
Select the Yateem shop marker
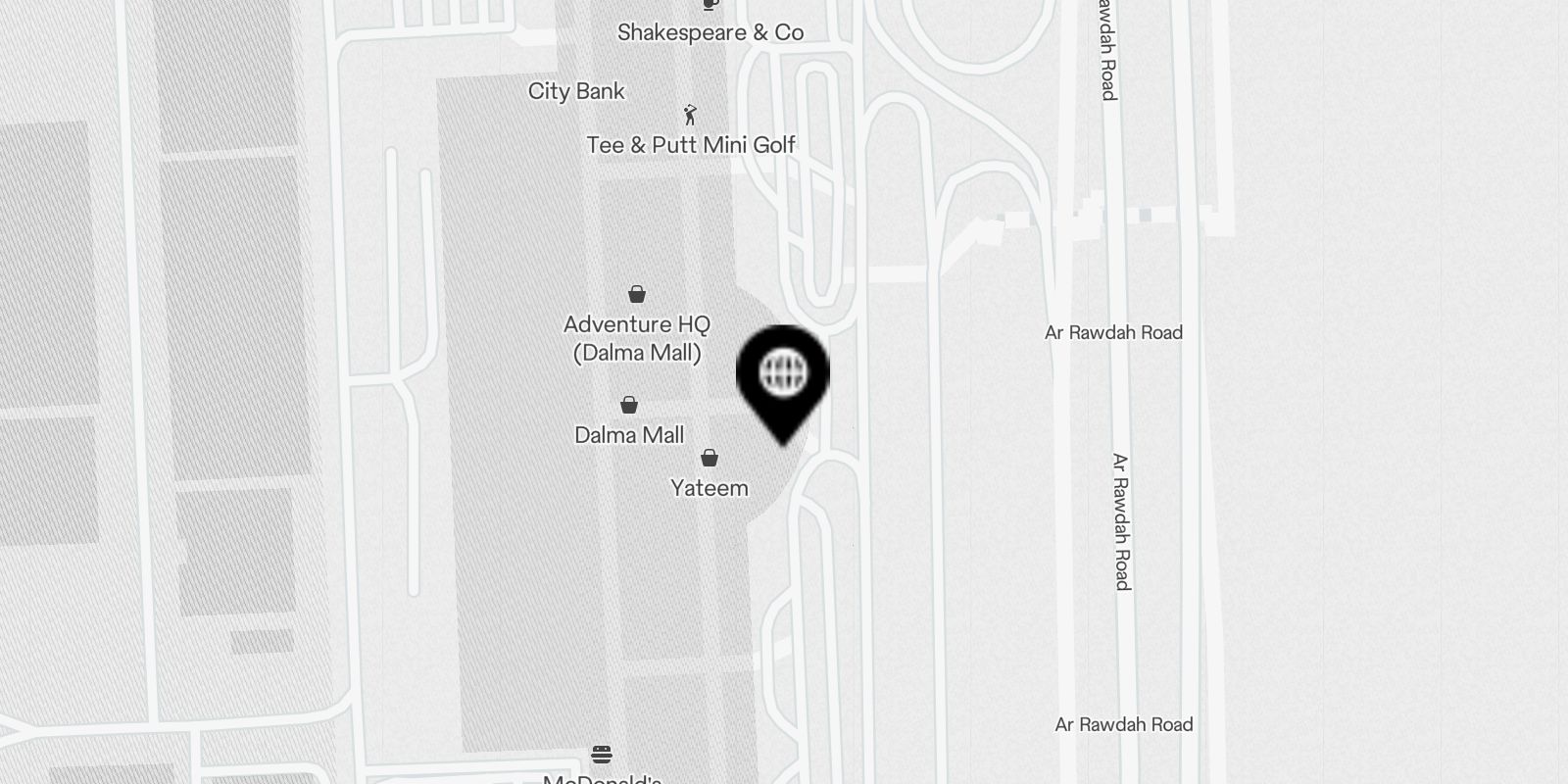(x=710, y=459)
